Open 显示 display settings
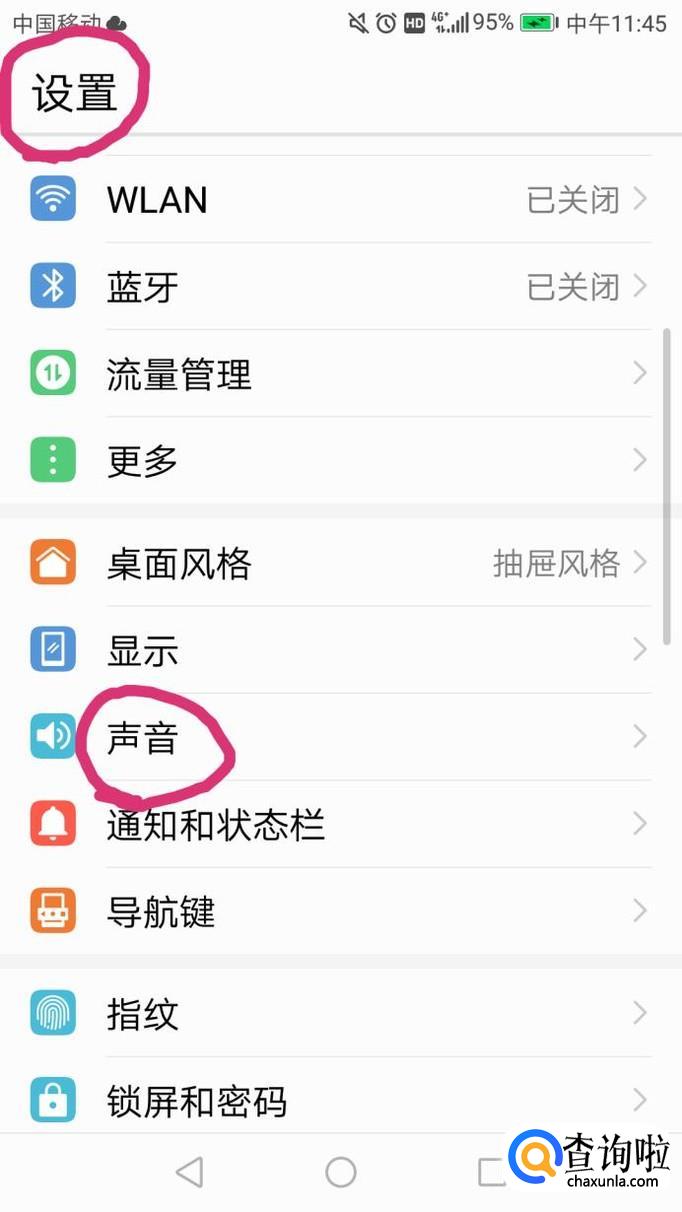 pyautogui.click(x=340, y=650)
